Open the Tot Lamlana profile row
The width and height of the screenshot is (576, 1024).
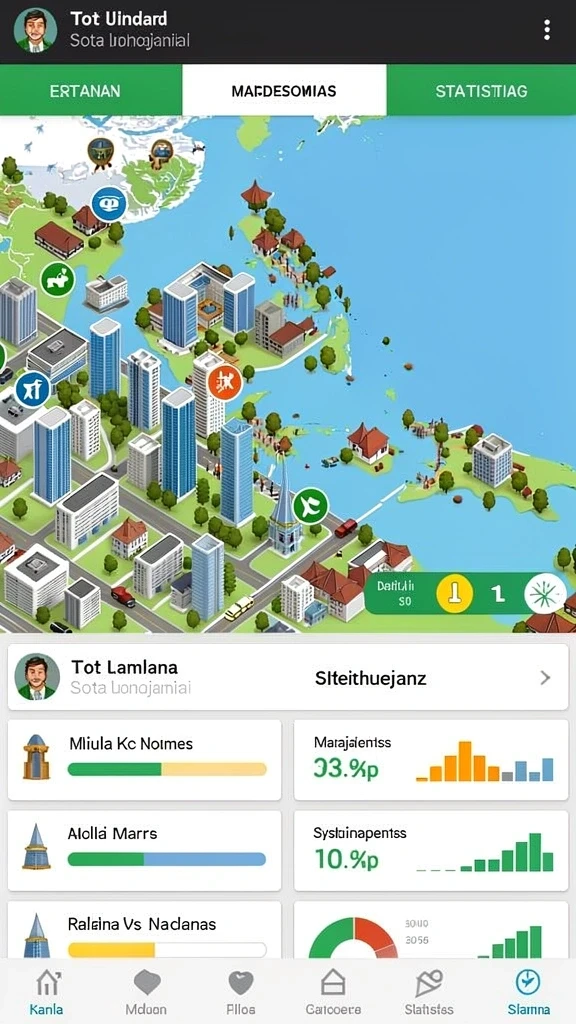pyautogui.click(x=288, y=677)
